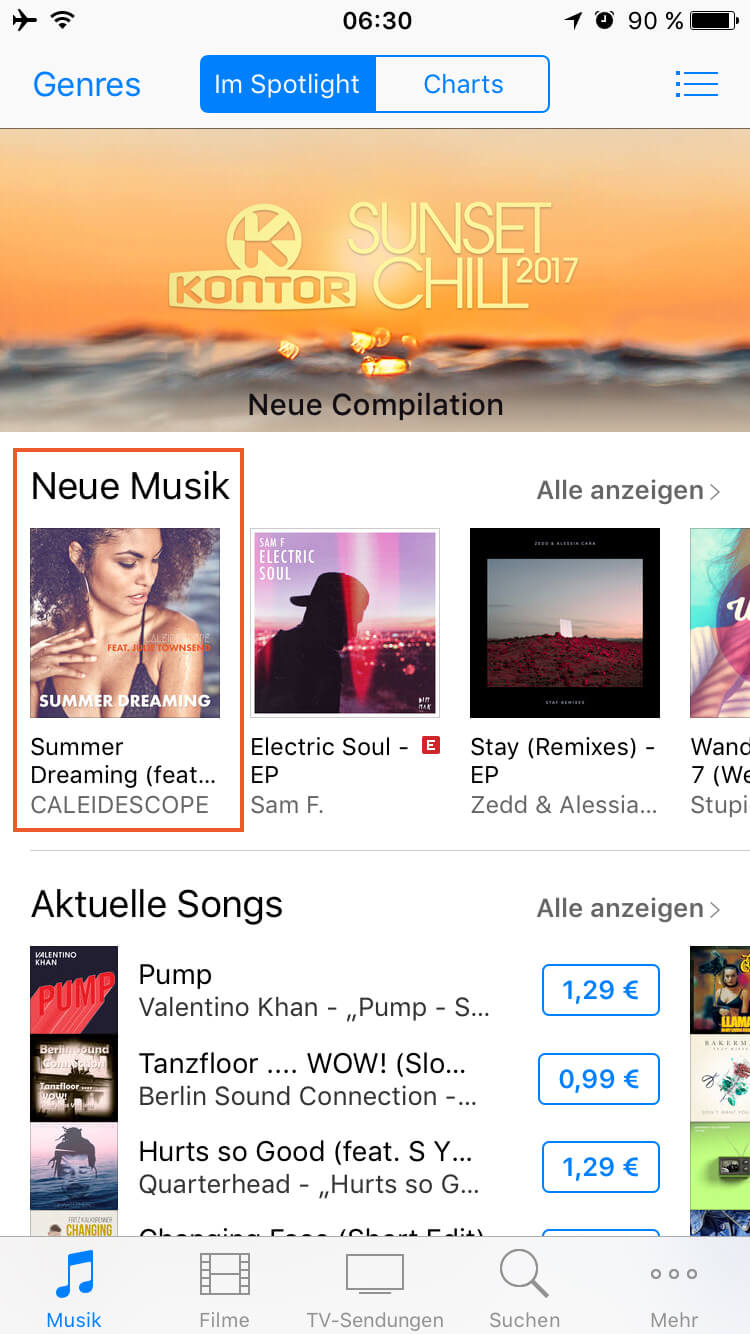Open the Suchen search tab
The height and width of the screenshot is (1334, 750).
click(524, 1288)
